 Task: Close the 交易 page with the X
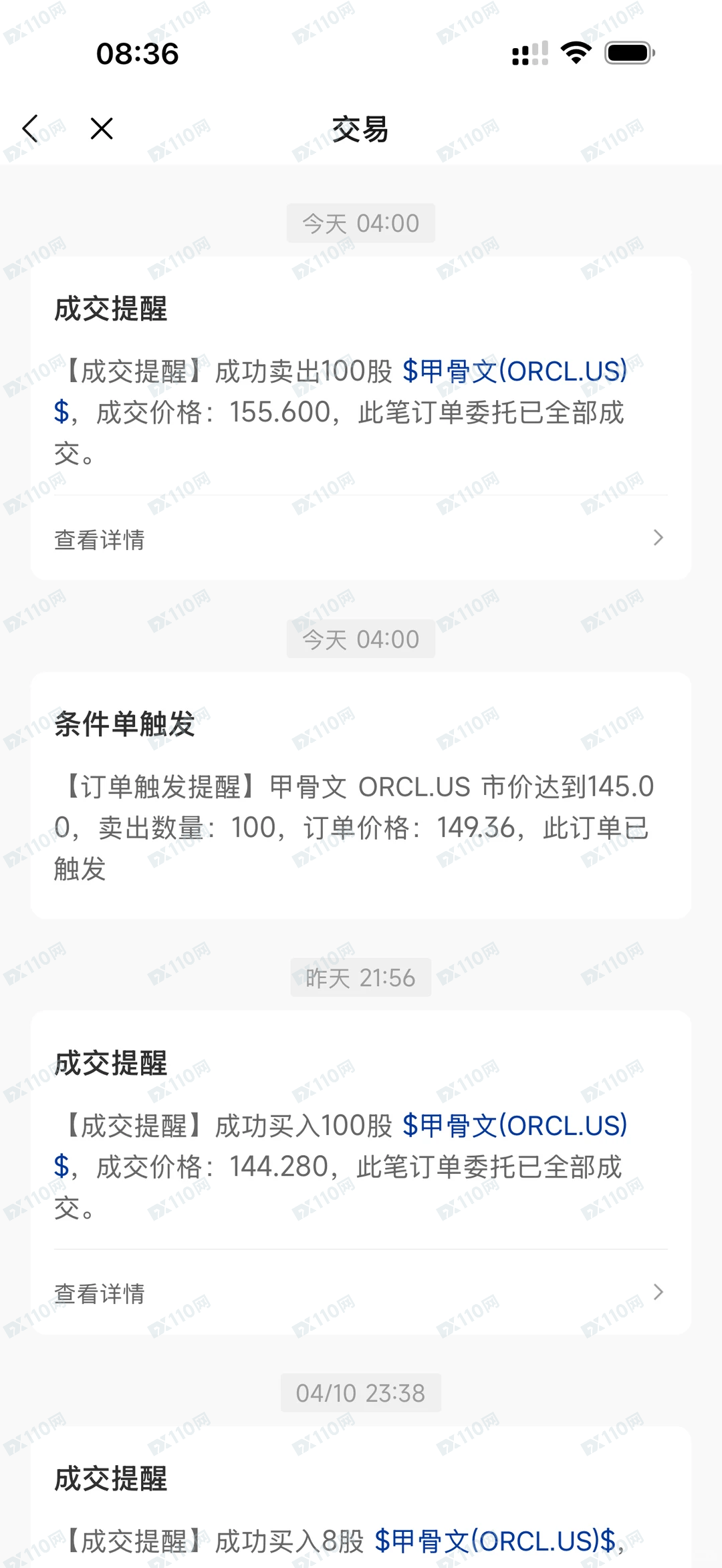[102, 128]
